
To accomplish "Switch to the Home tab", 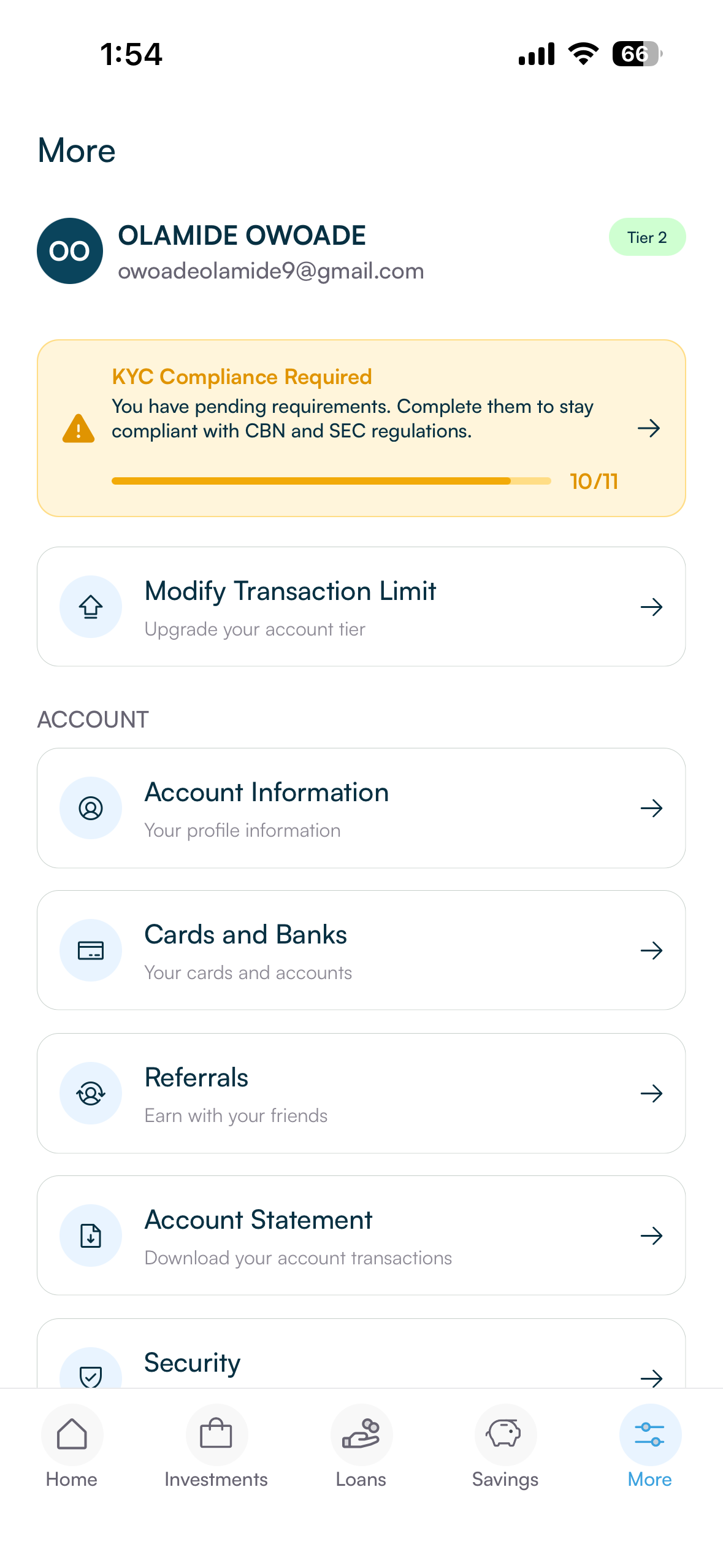I will [72, 1445].
